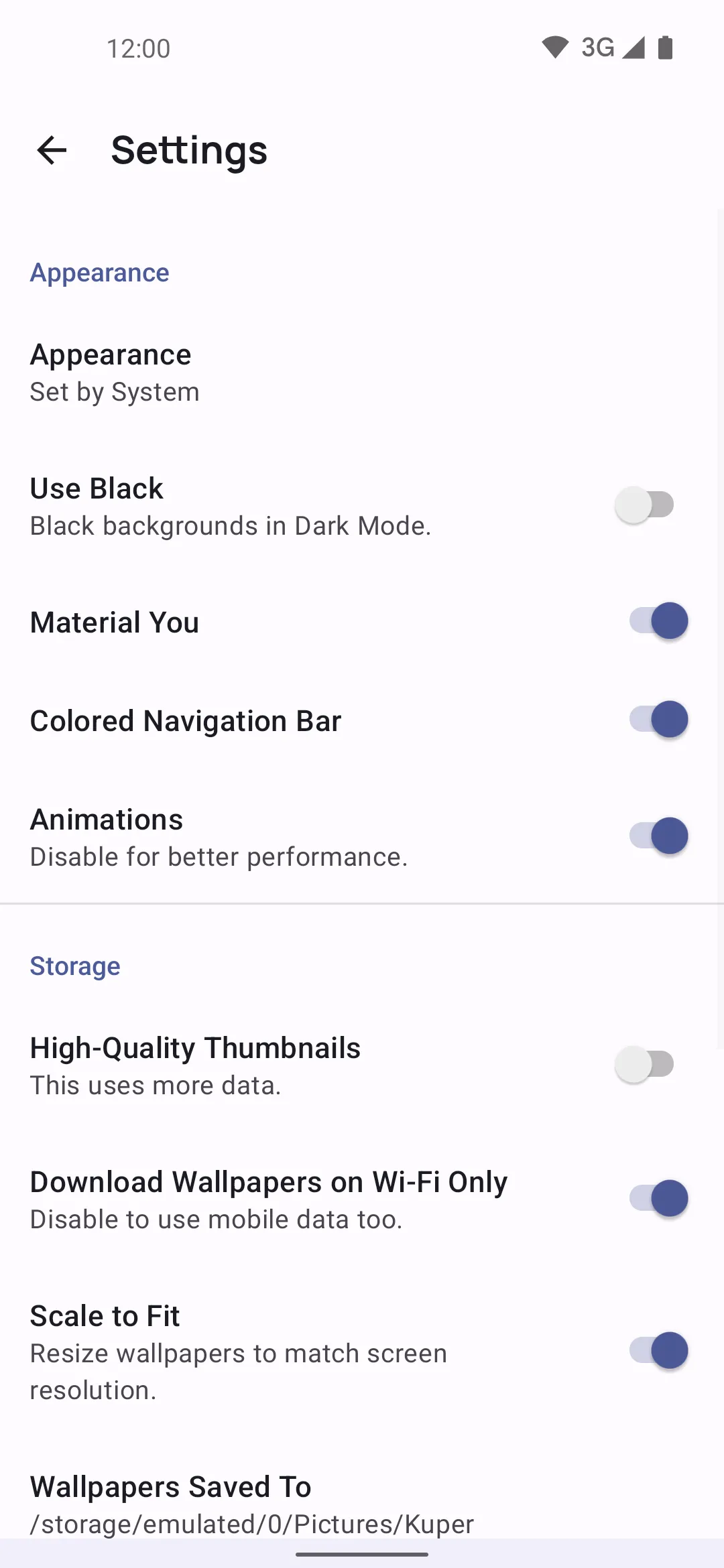This screenshot has width=724, height=1568.
Task: Switch off Scale to Fit
Action: [659, 1351]
